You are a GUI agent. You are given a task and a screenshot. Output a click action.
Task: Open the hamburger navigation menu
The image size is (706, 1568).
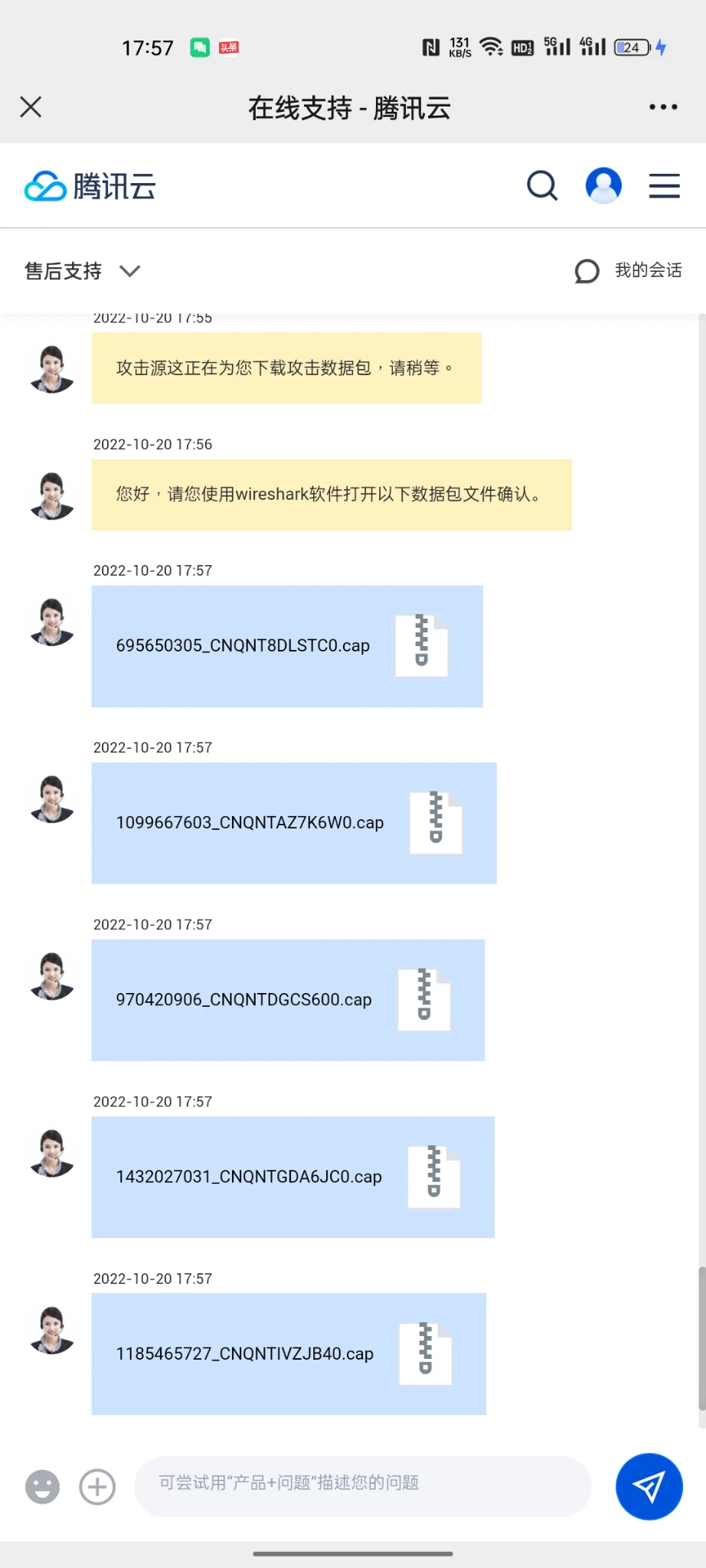tap(664, 186)
